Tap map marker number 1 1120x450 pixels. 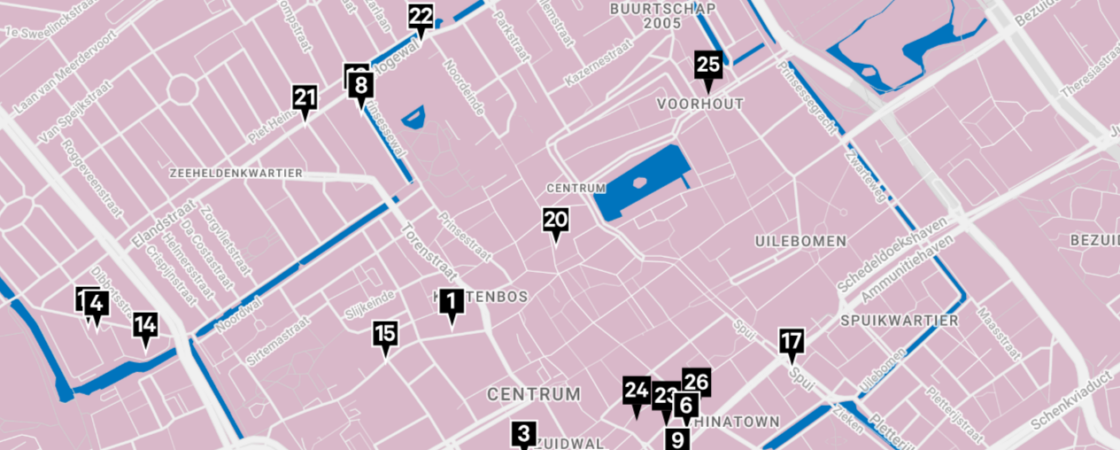[451, 301]
